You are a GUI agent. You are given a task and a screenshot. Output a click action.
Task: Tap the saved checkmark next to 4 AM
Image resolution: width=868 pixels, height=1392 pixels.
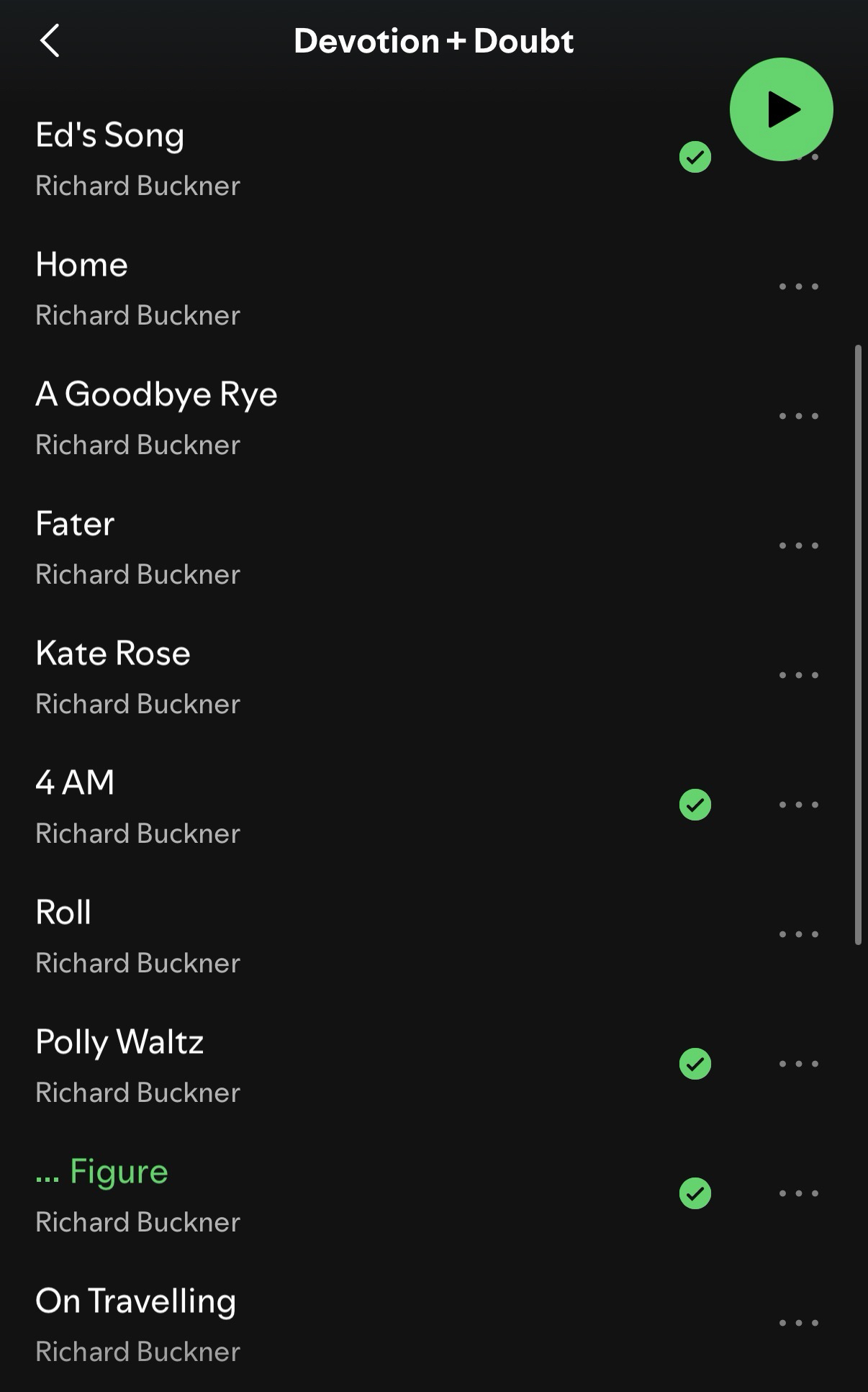695,805
